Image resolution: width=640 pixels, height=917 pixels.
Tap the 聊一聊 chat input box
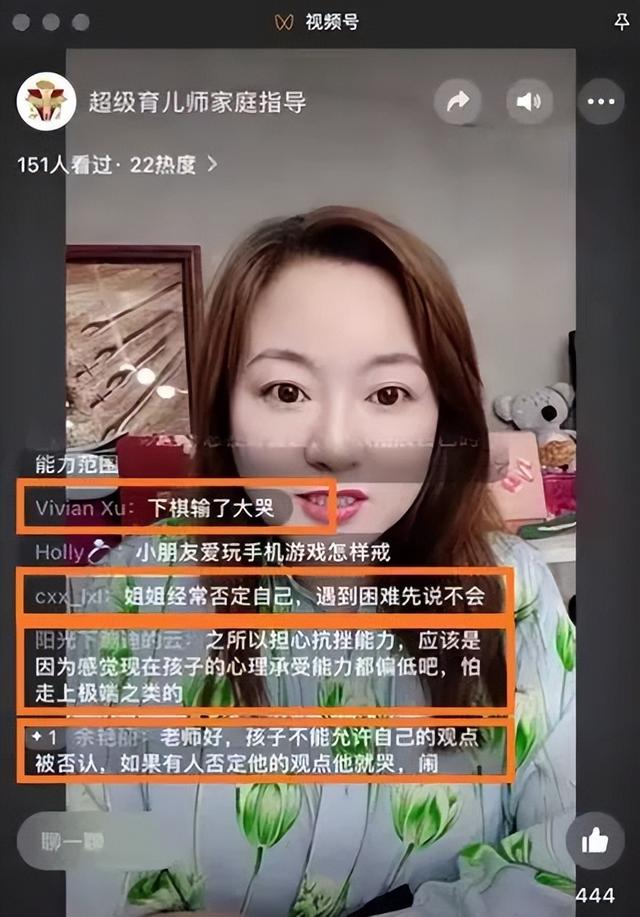pos(90,841)
